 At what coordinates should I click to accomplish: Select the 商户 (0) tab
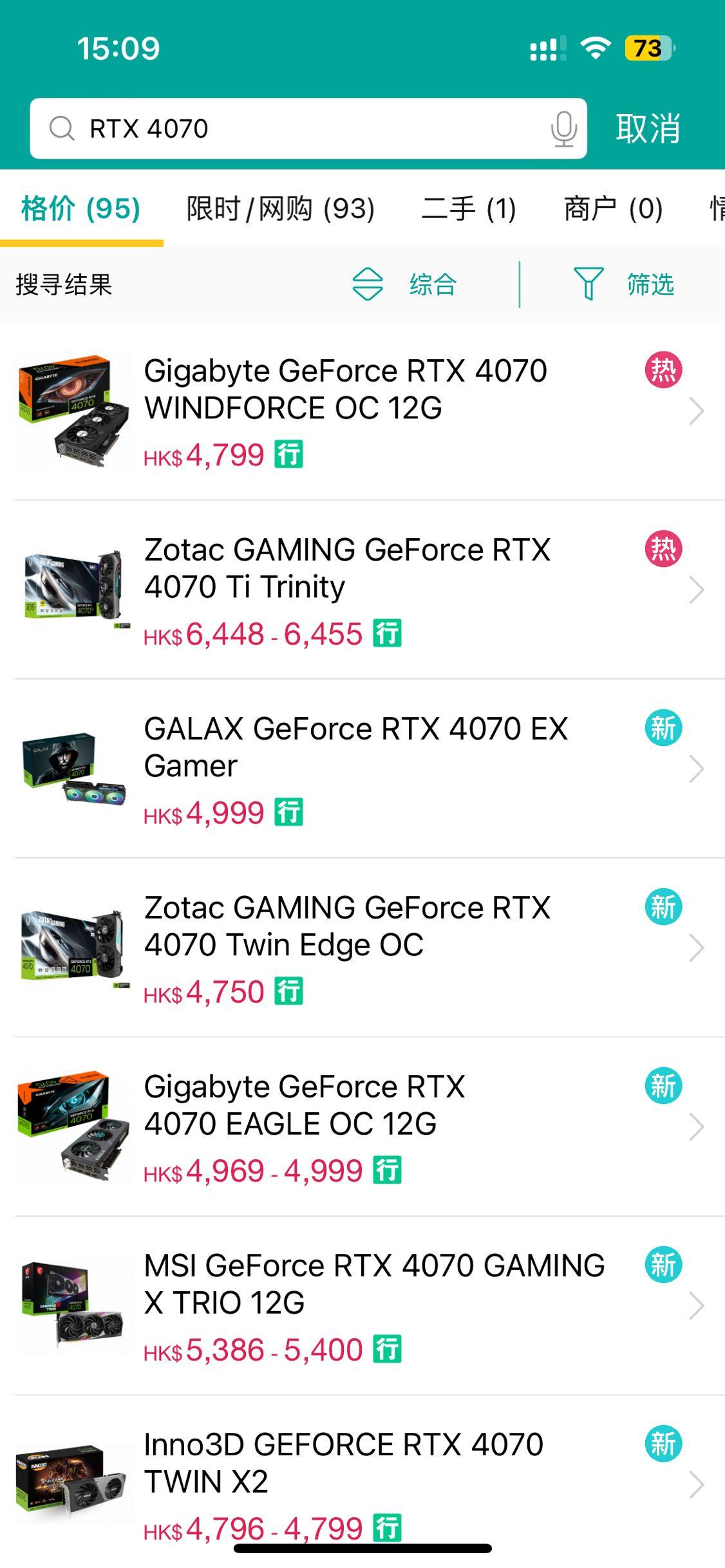[612, 208]
